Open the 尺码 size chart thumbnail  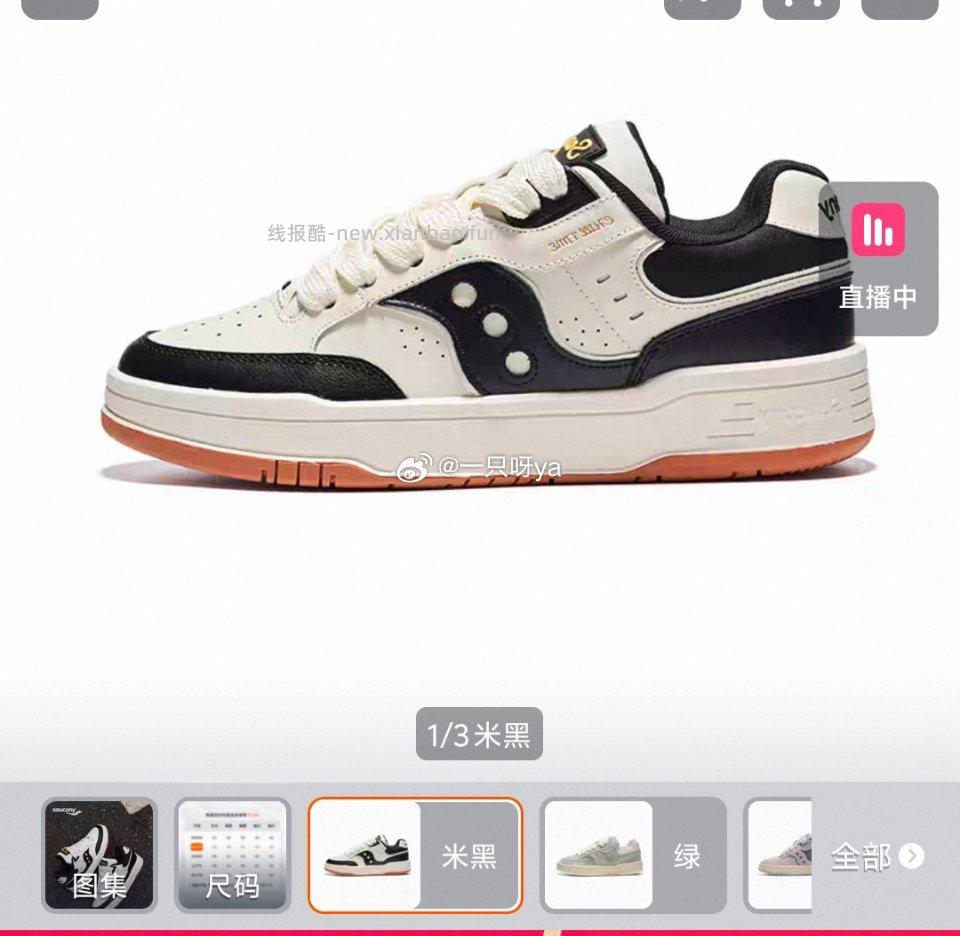pyautogui.click(x=233, y=855)
